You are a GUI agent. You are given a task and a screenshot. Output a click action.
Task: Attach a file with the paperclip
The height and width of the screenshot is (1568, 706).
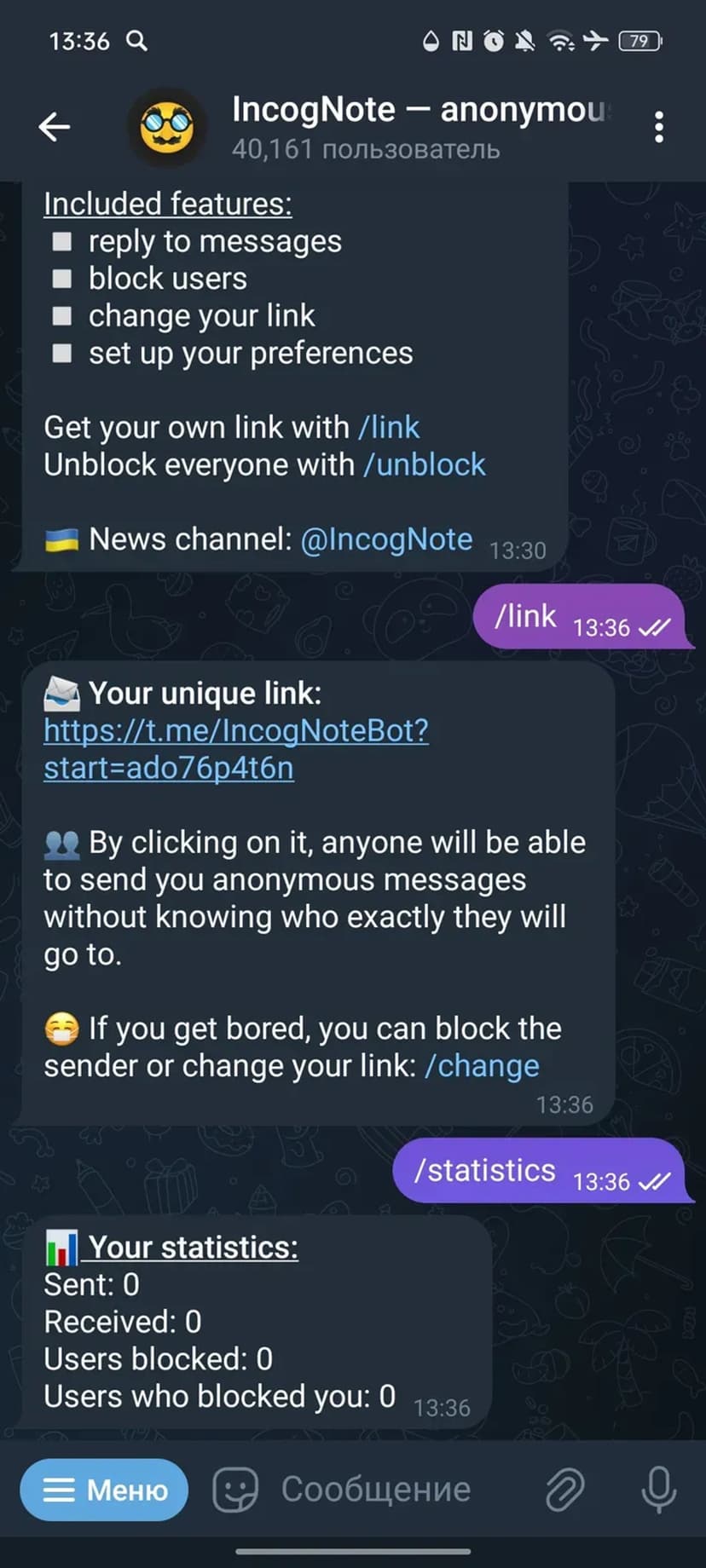coord(564,1490)
